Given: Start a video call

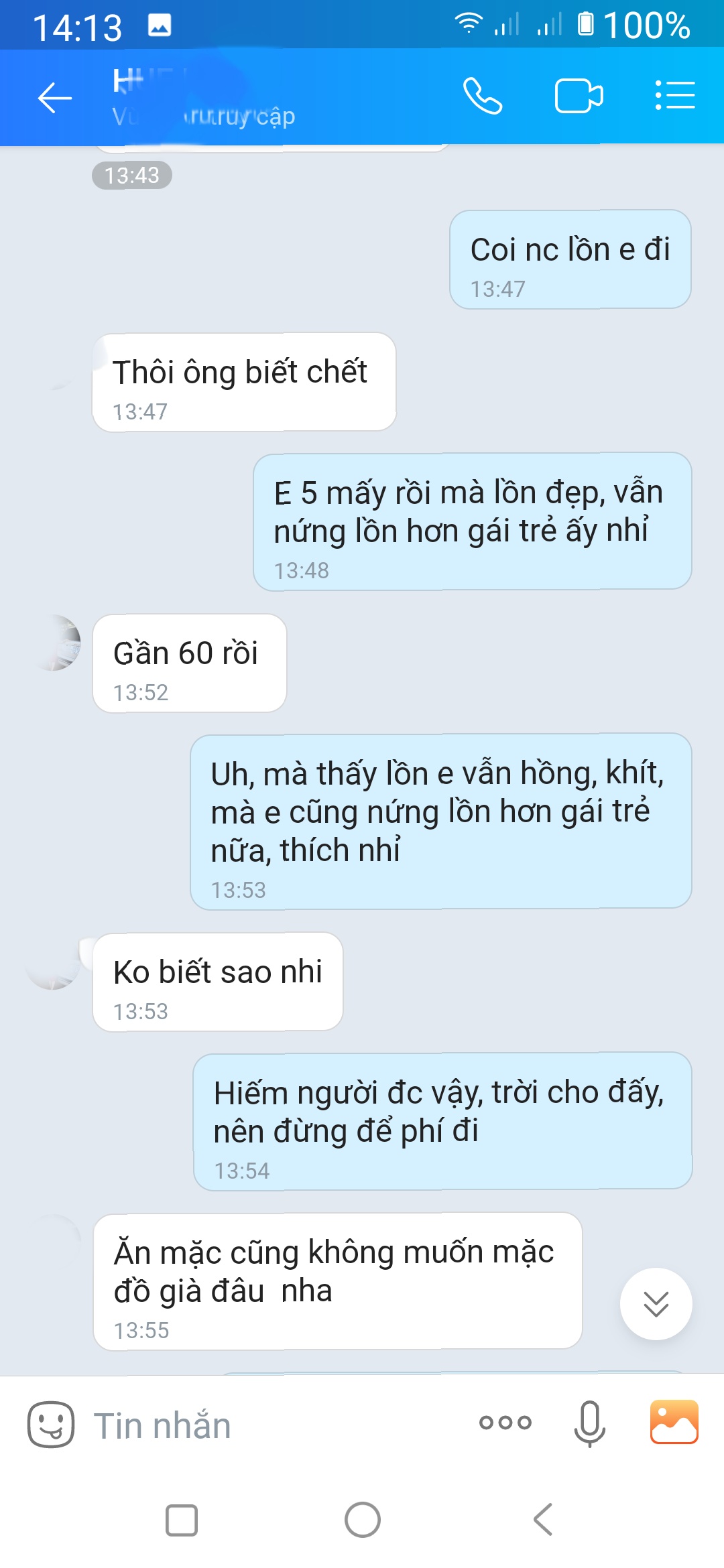Looking at the screenshot, I should (579, 96).
